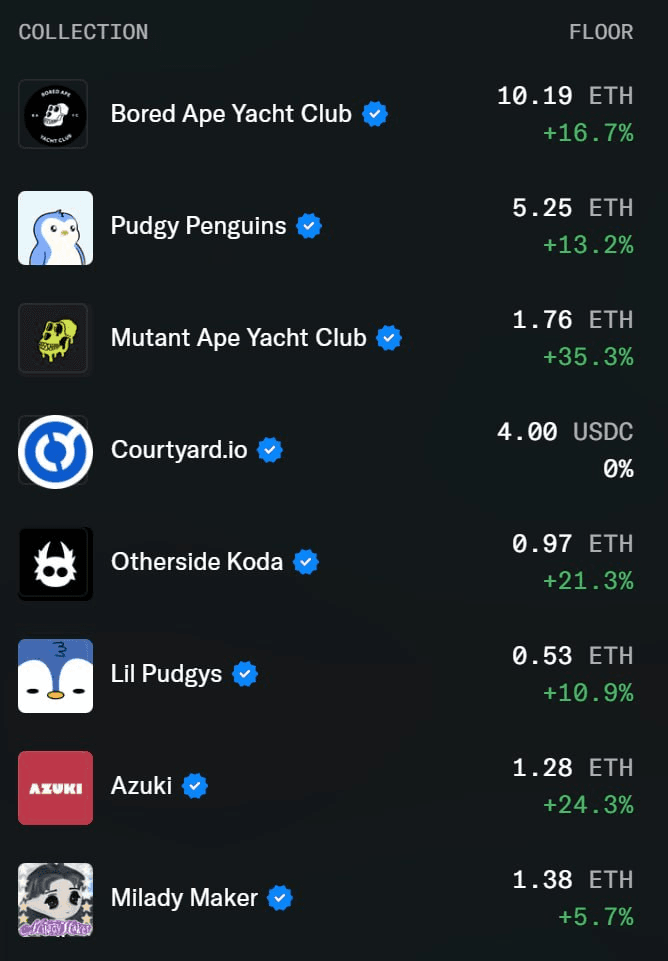
Task: Go to the Otherside Koda collection
Action: click(197, 562)
